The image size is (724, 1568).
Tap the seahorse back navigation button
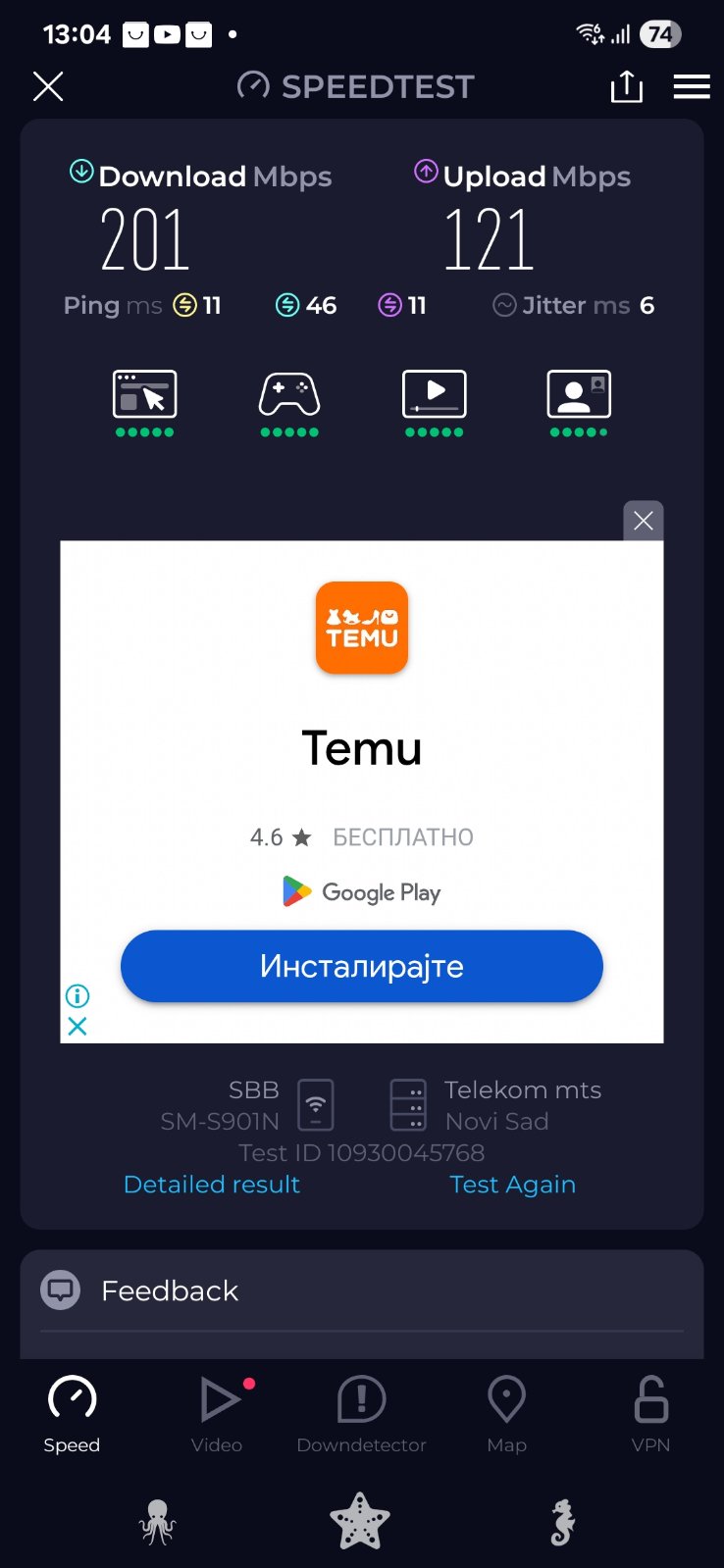pyautogui.click(x=562, y=1522)
